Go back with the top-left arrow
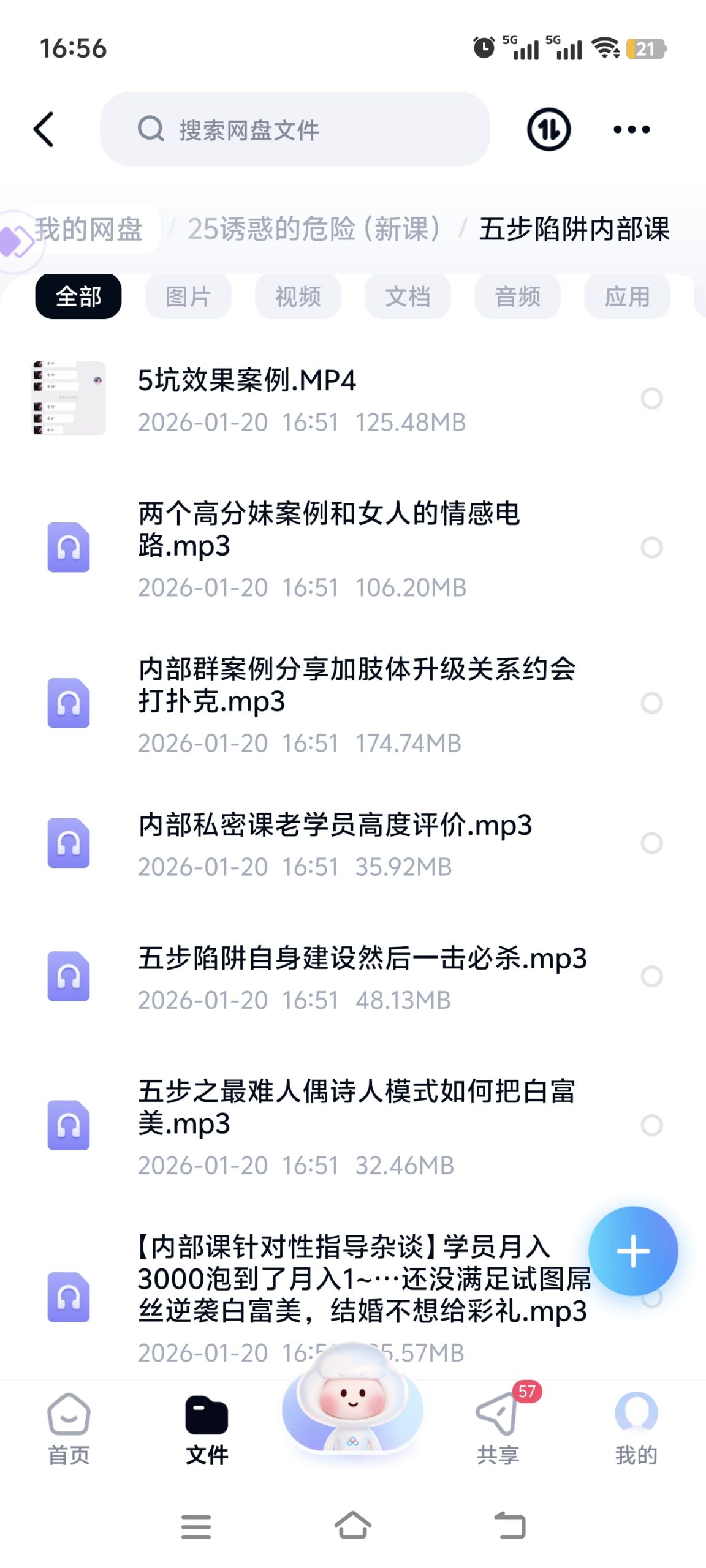This screenshot has height=1568, width=706. click(44, 129)
